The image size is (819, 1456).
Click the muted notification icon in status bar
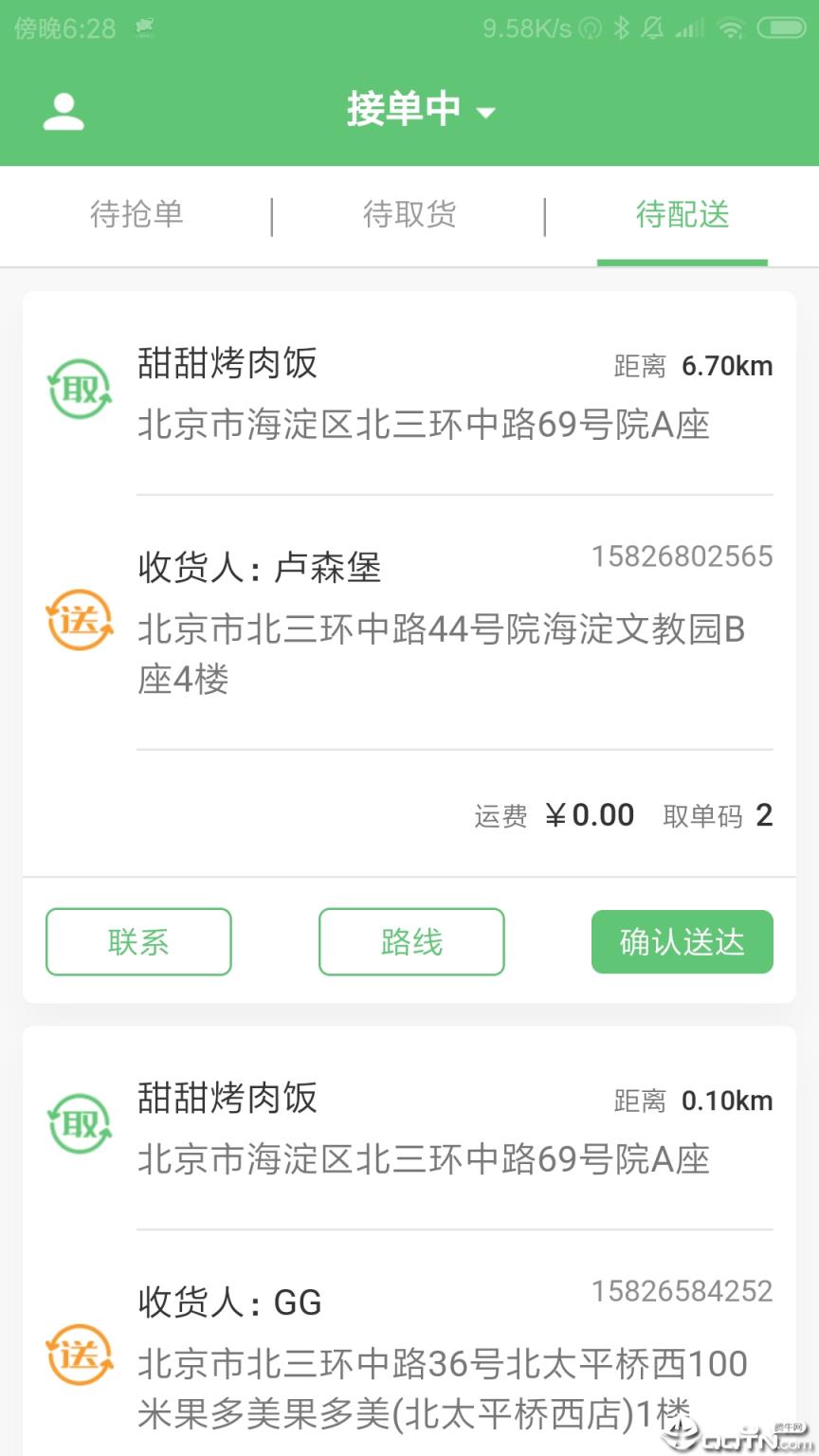click(653, 28)
